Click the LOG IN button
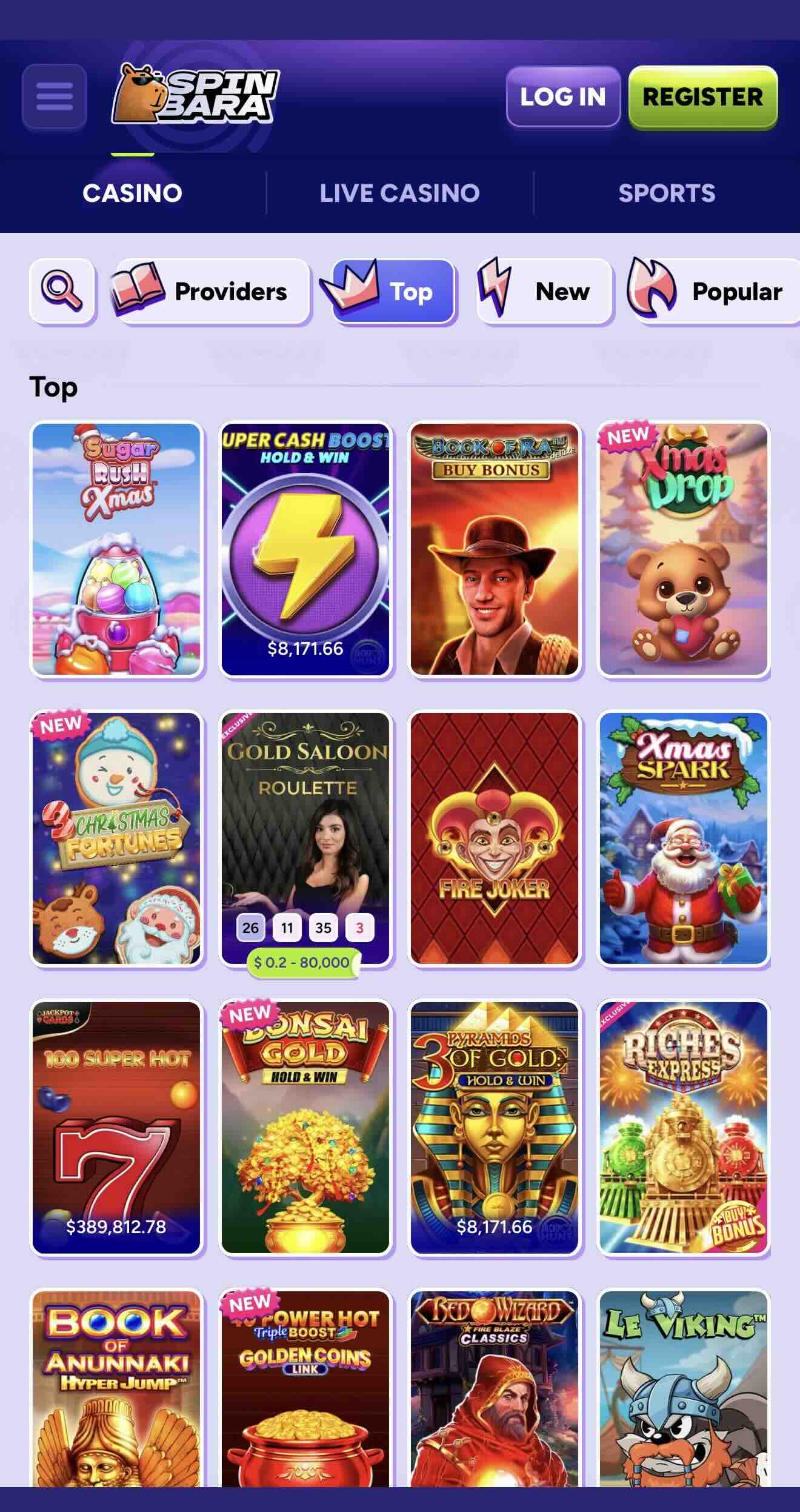The width and height of the screenshot is (800, 1512). coord(563,97)
